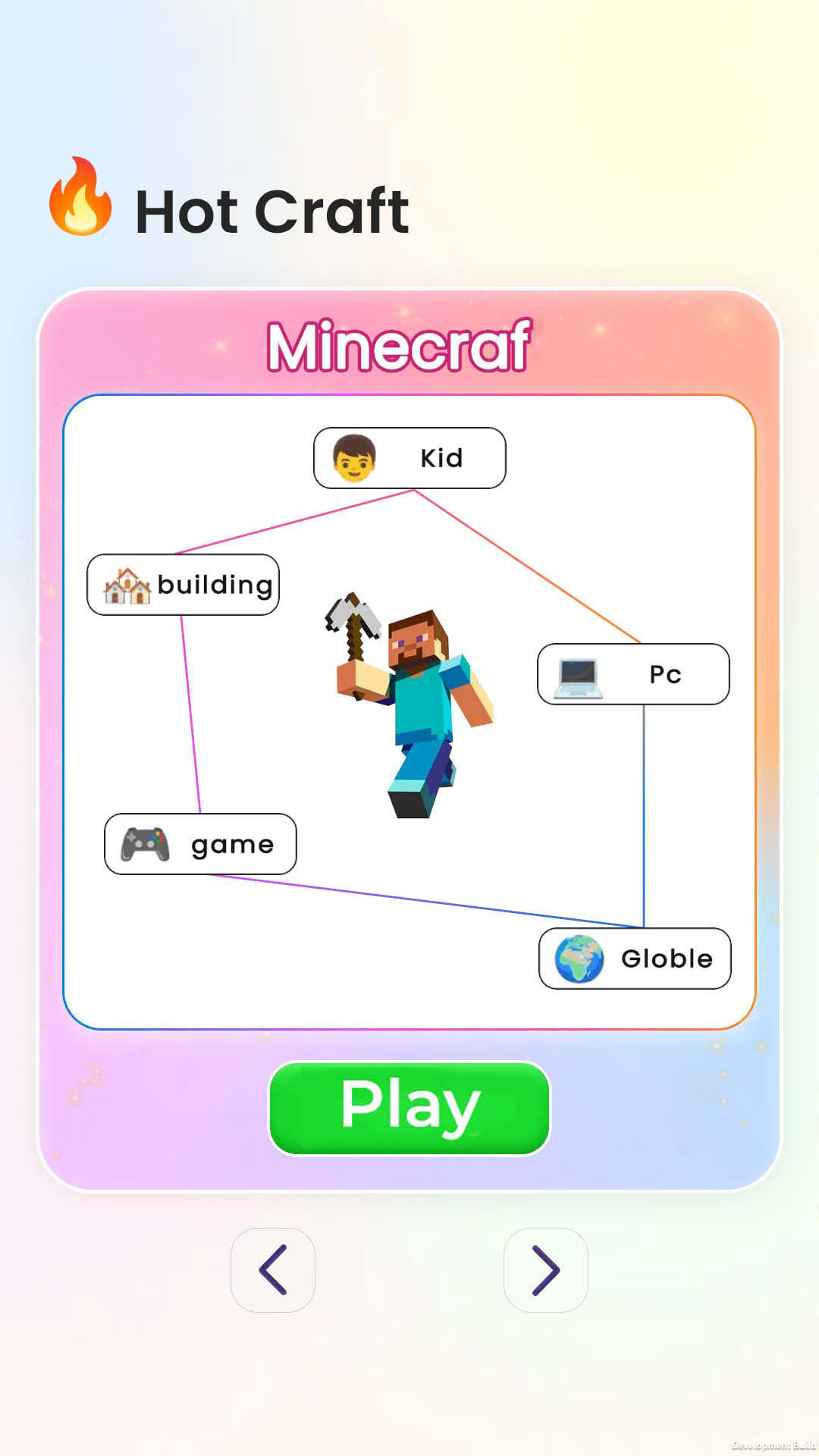Select the gamepad icon beside game
Screen dimensions: 819x1456
coord(146,844)
